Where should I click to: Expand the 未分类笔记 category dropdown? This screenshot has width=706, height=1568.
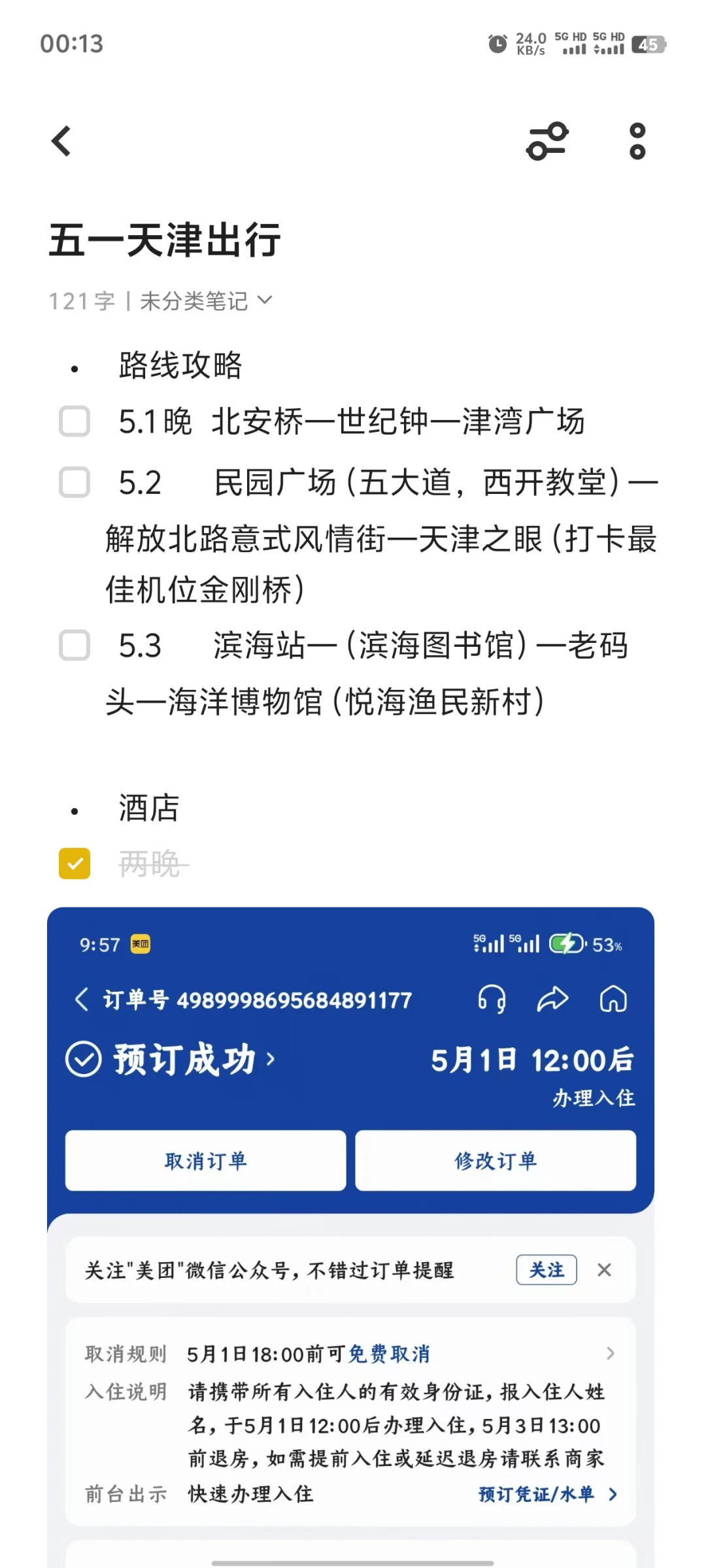(207, 301)
